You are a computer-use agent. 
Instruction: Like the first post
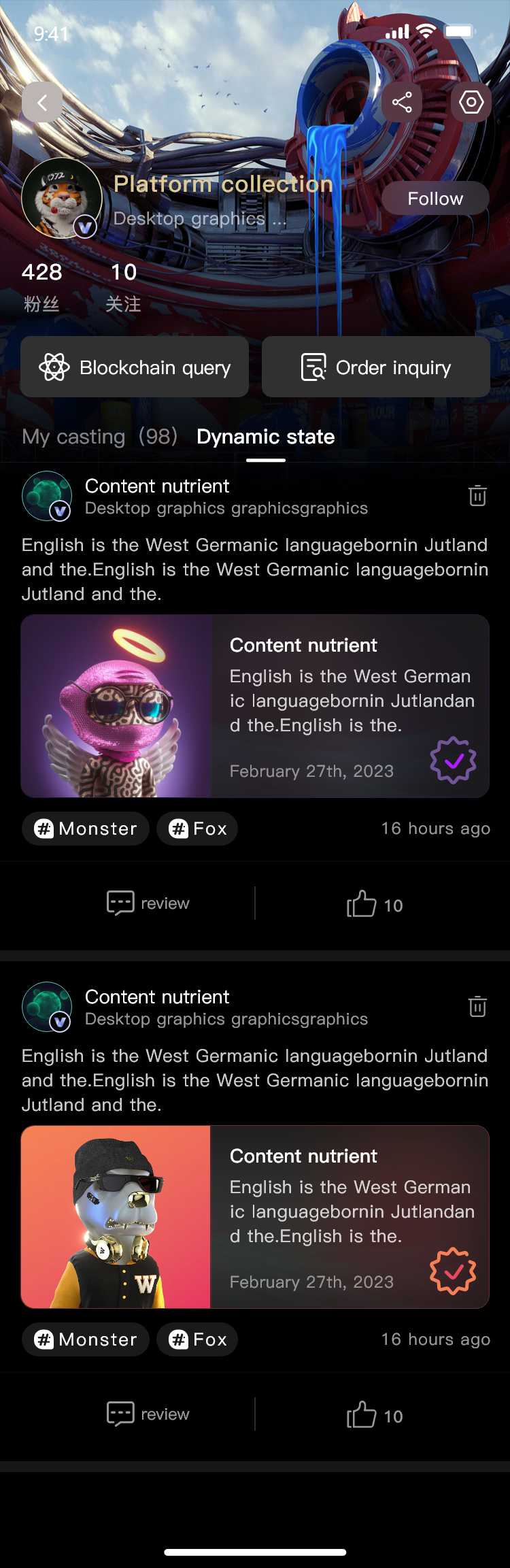tap(374, 905)
